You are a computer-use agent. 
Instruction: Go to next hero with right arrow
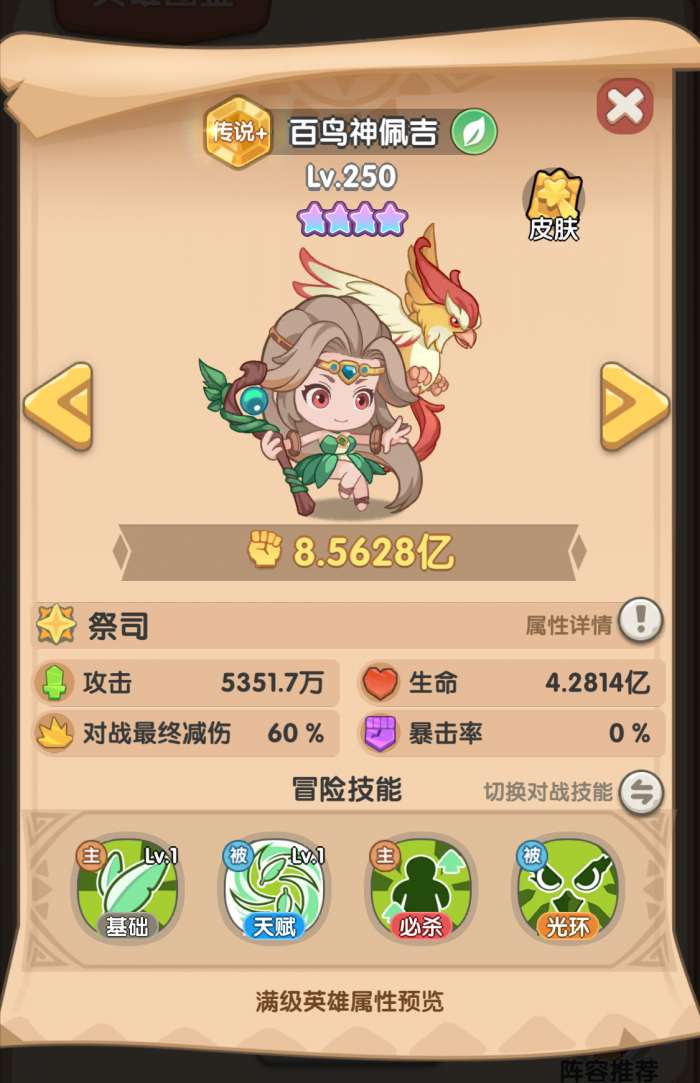pos(634,406)
